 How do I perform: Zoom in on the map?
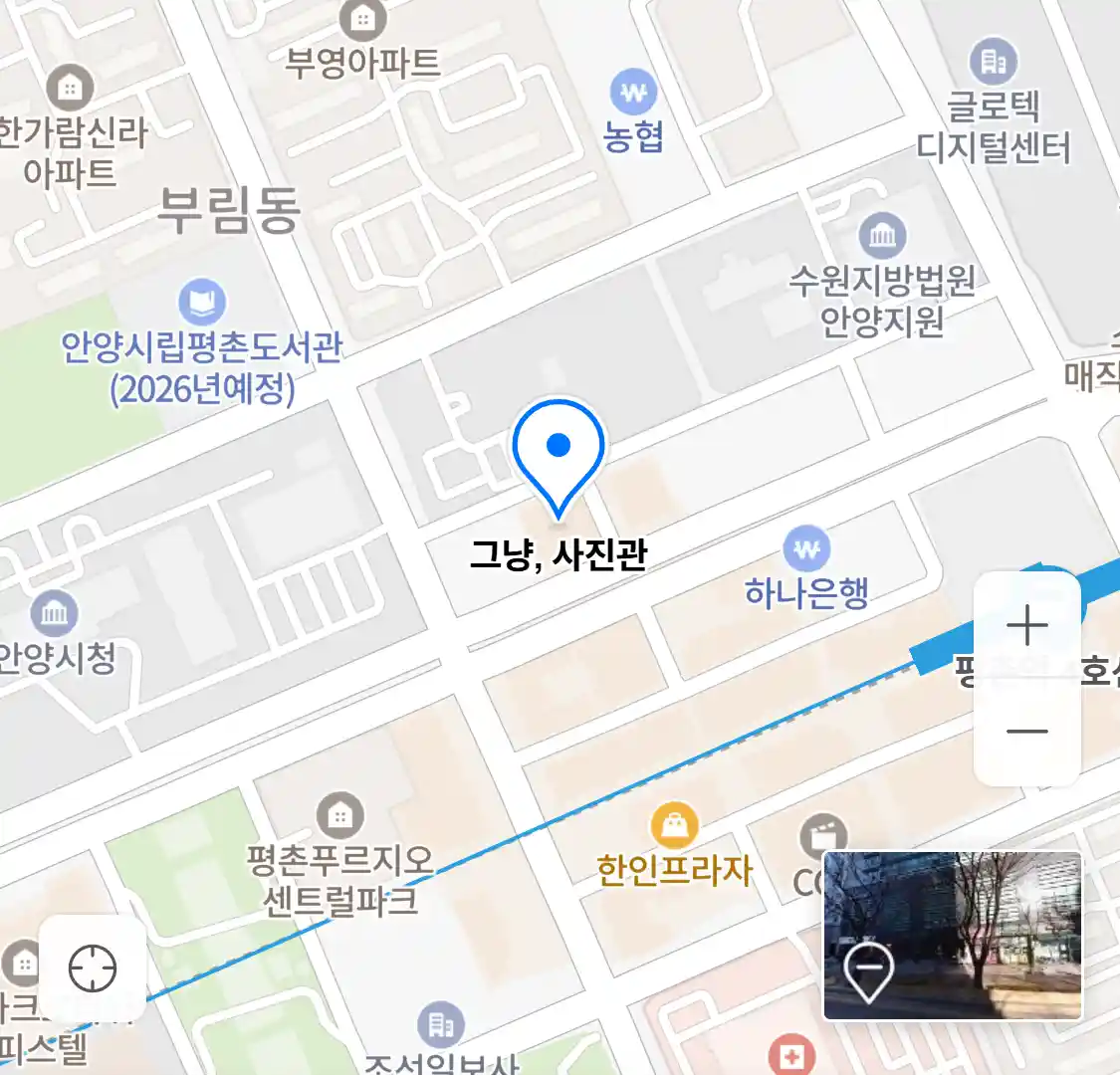[1026, 626]
